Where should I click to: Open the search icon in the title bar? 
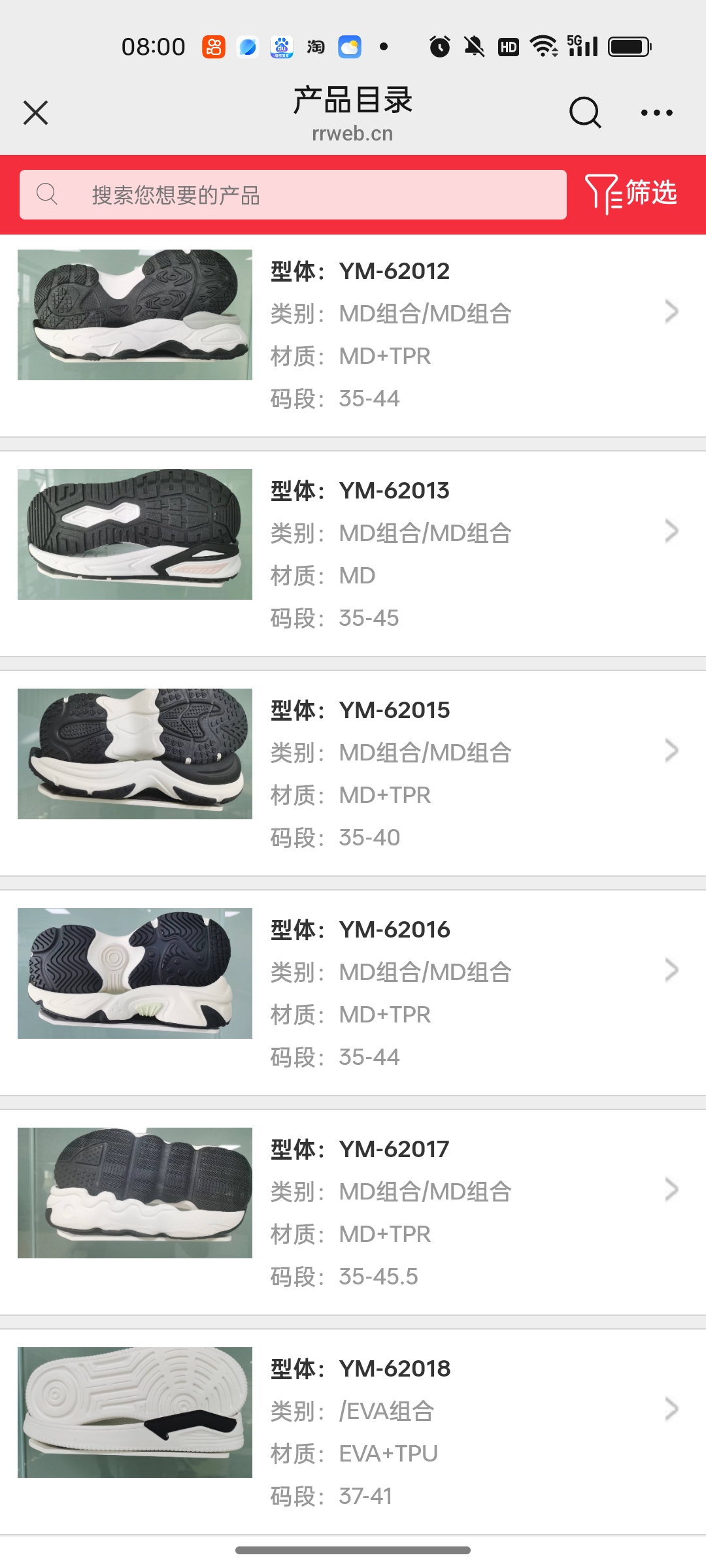pos(584,112)
